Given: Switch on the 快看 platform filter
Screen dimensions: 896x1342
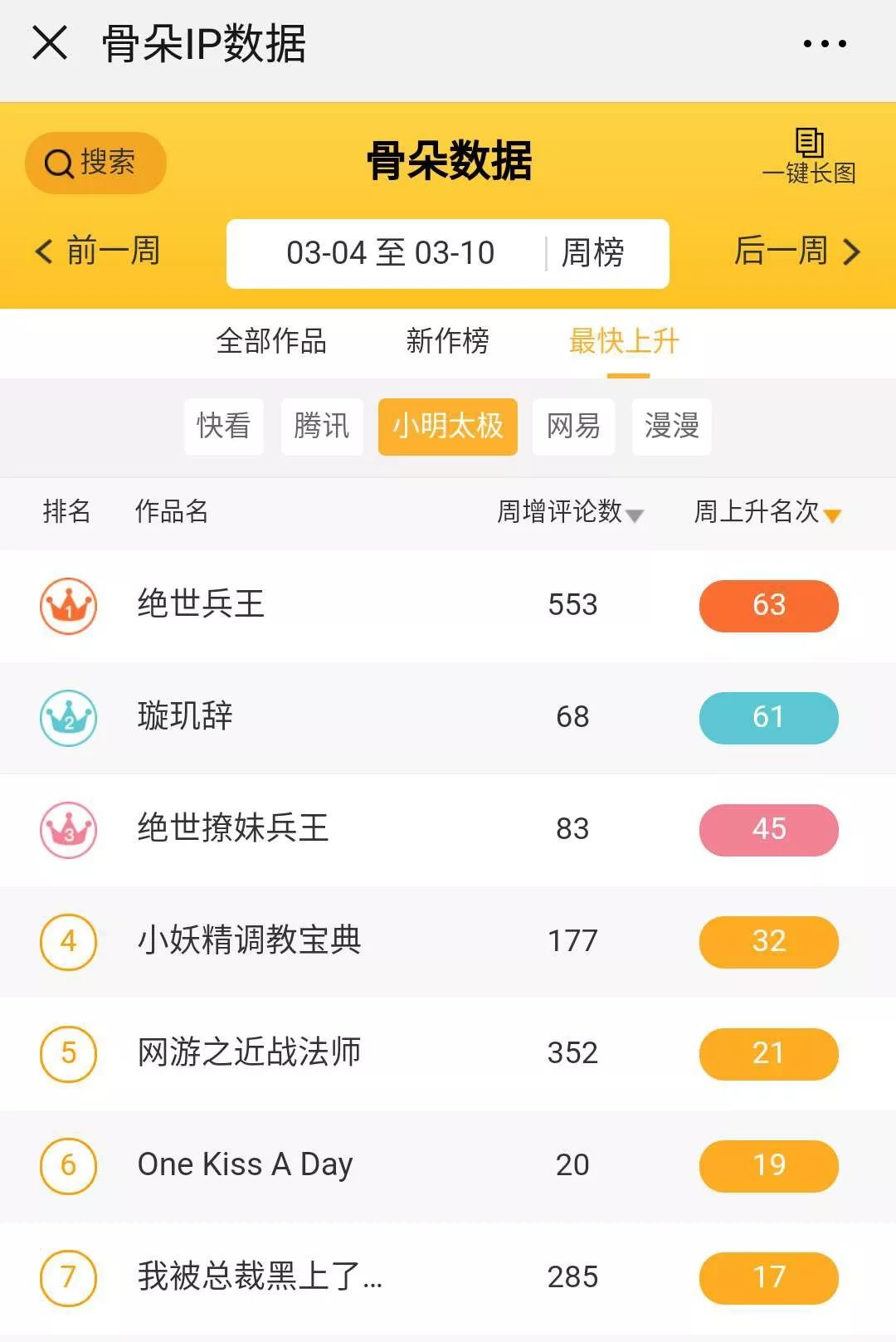Looking at the screenshot, I should point(222,427).
